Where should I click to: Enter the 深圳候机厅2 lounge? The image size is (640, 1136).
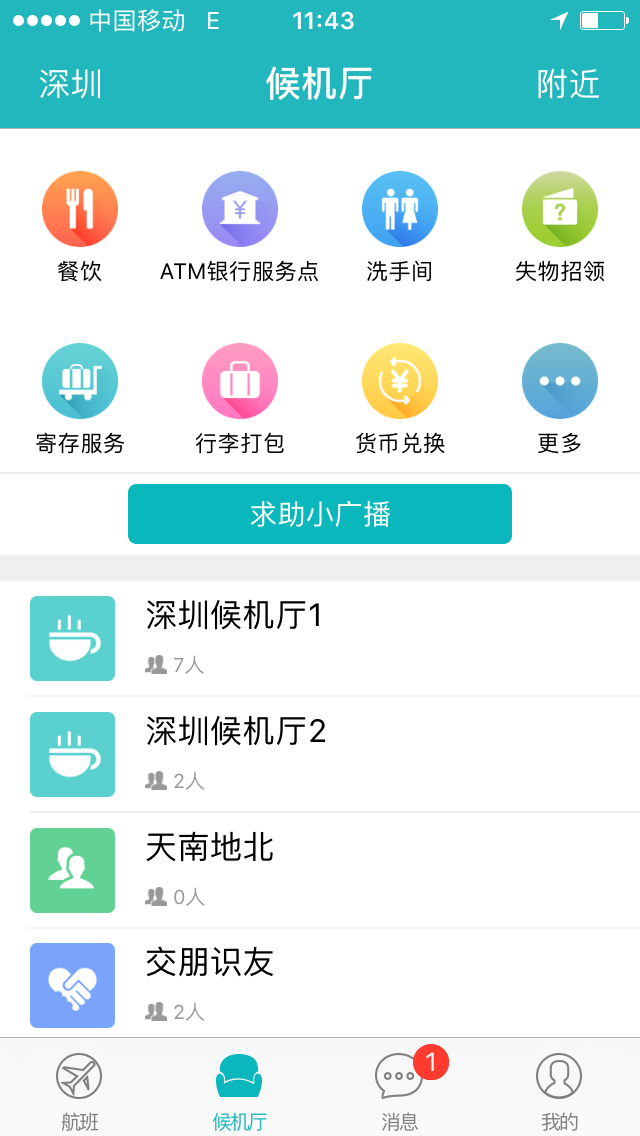pos(320,754)
